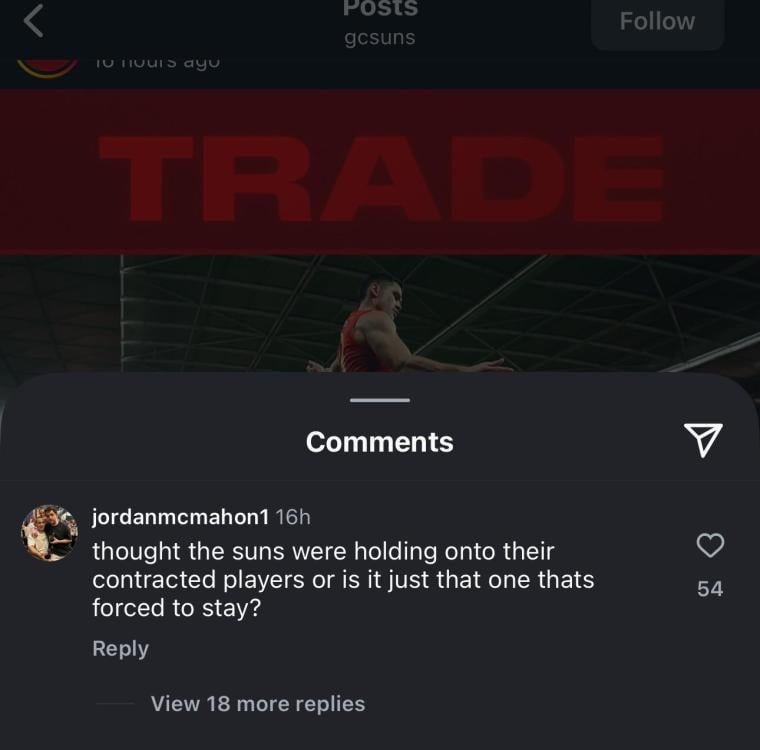Viewport: 760px width, 750px height.
Task: Go back using the top-left arrow
Action: (34, 20)
